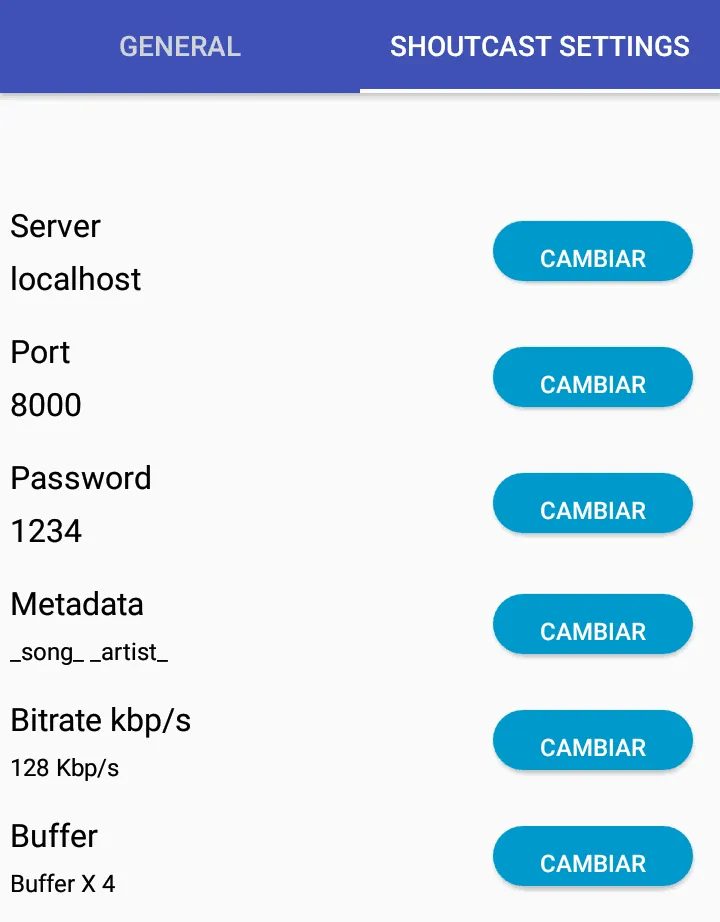Change the Buffer setting with Cambiar
Image resolution: width=720 pixels, height=922 pixels.
[593, 857]
